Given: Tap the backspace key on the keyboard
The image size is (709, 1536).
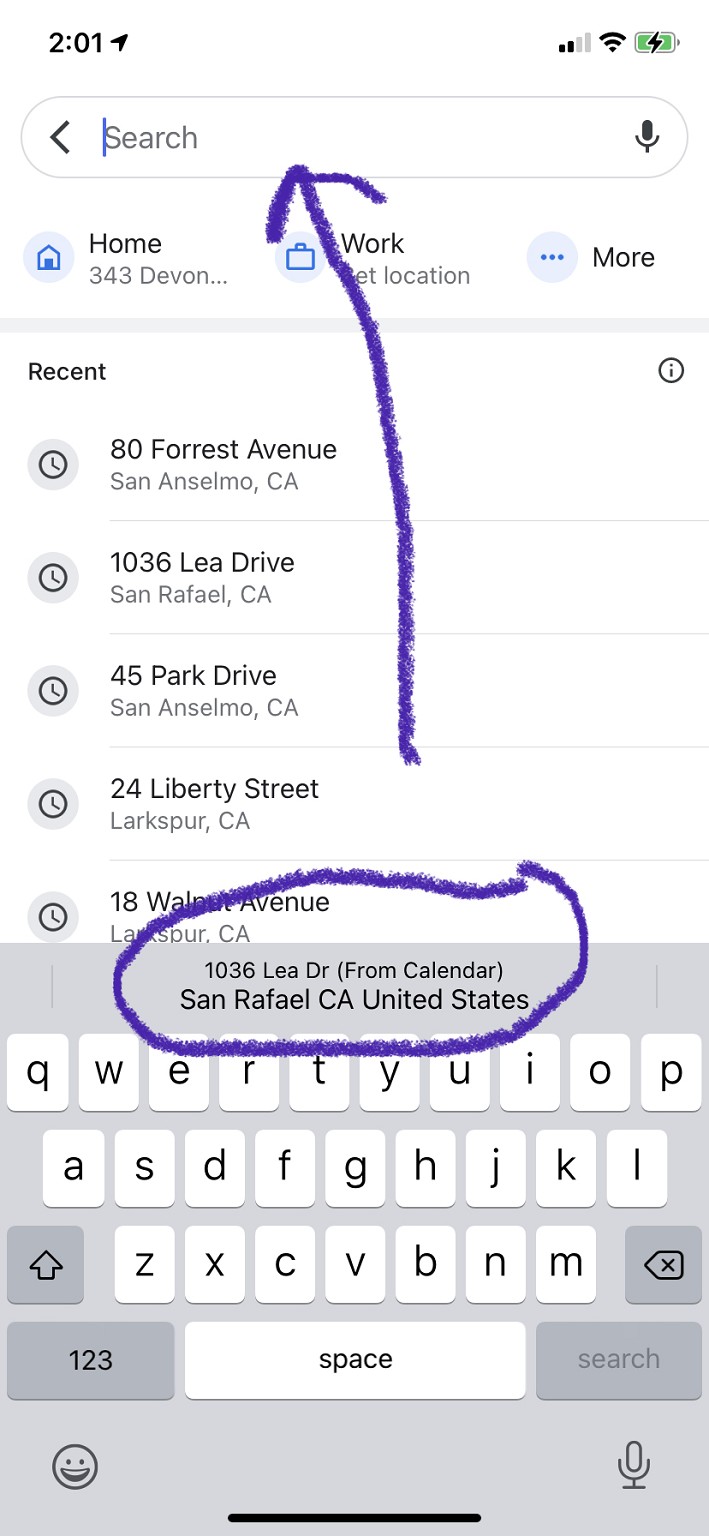Looking at the screenshot, I should (663, 1265).
